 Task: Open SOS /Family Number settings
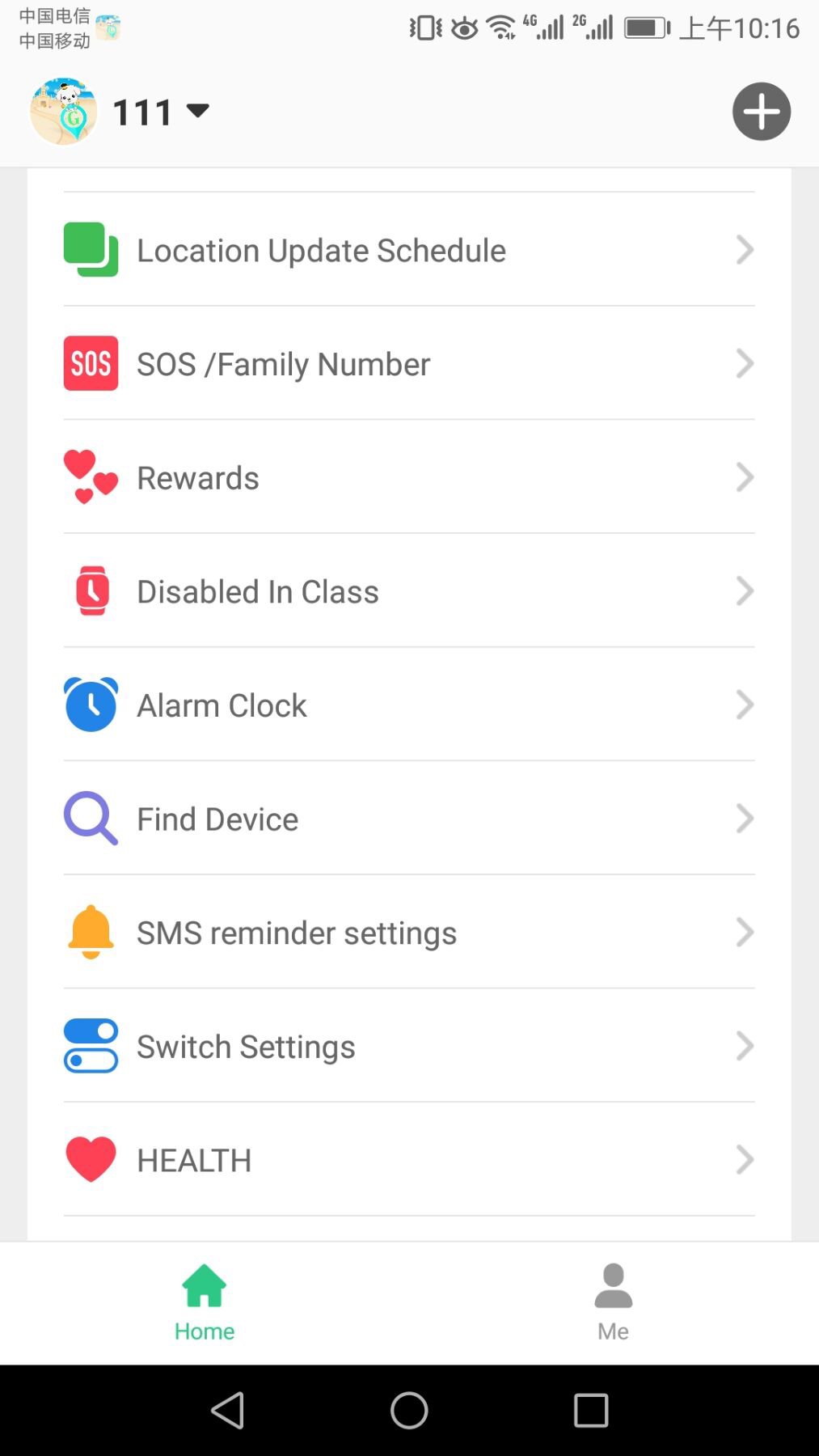coord(408,364)
